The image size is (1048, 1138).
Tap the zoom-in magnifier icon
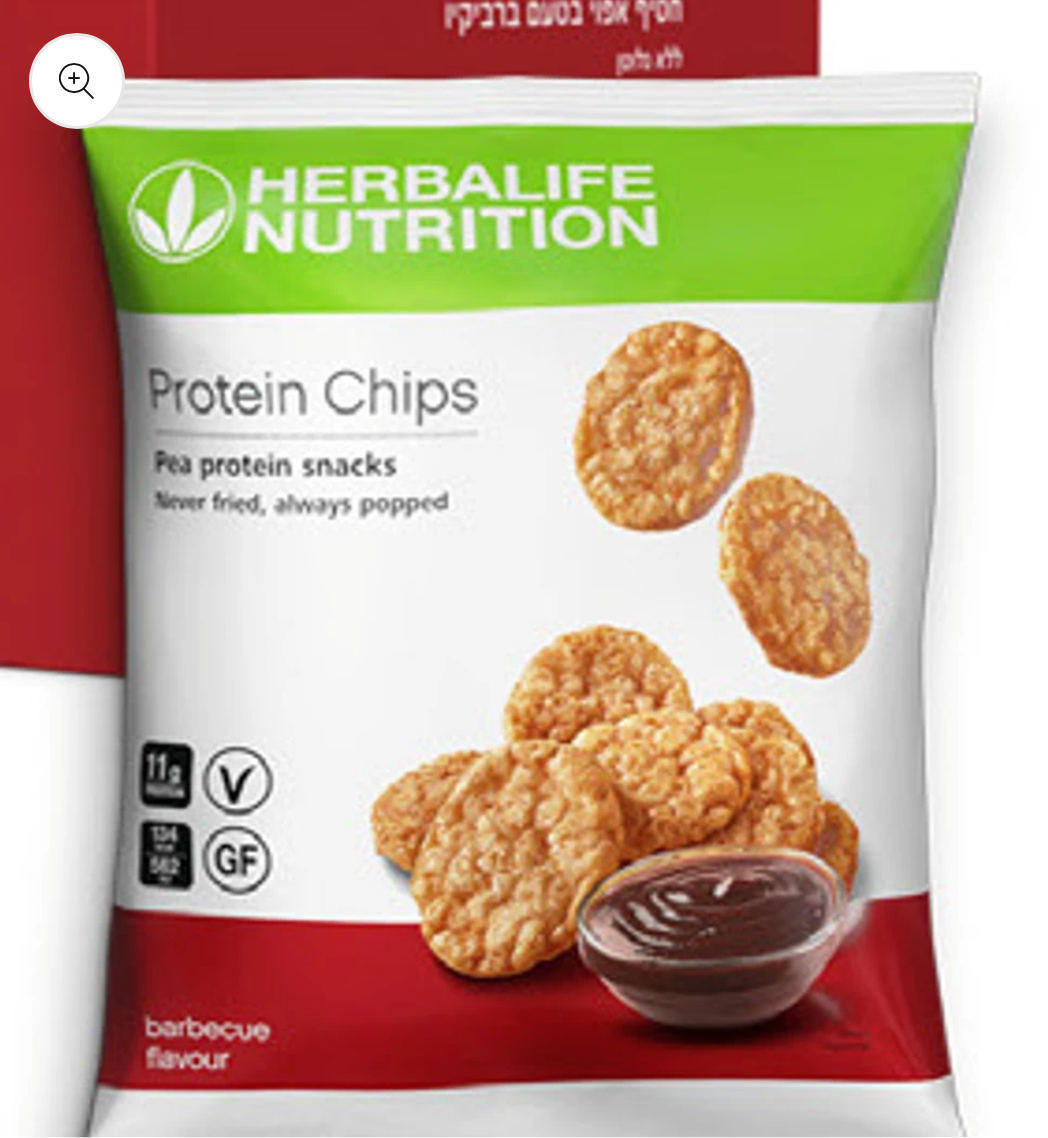pyautogui.click(x=77, y=81)
